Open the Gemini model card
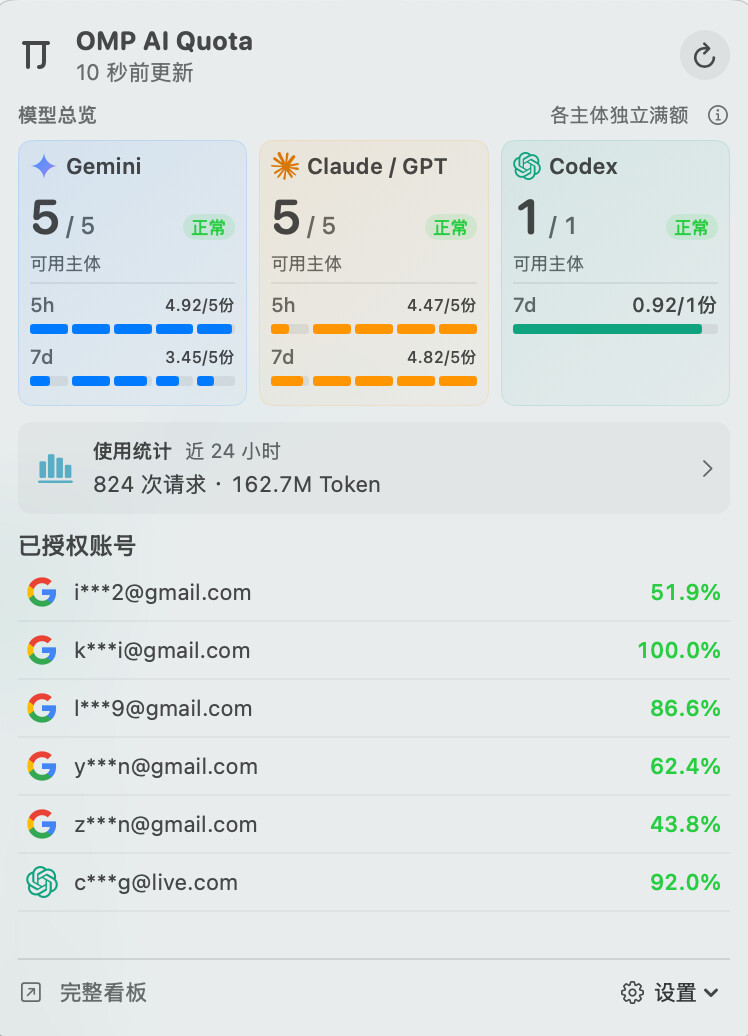The width and height of the screenshot is (748, 1036). pos(132,273)
